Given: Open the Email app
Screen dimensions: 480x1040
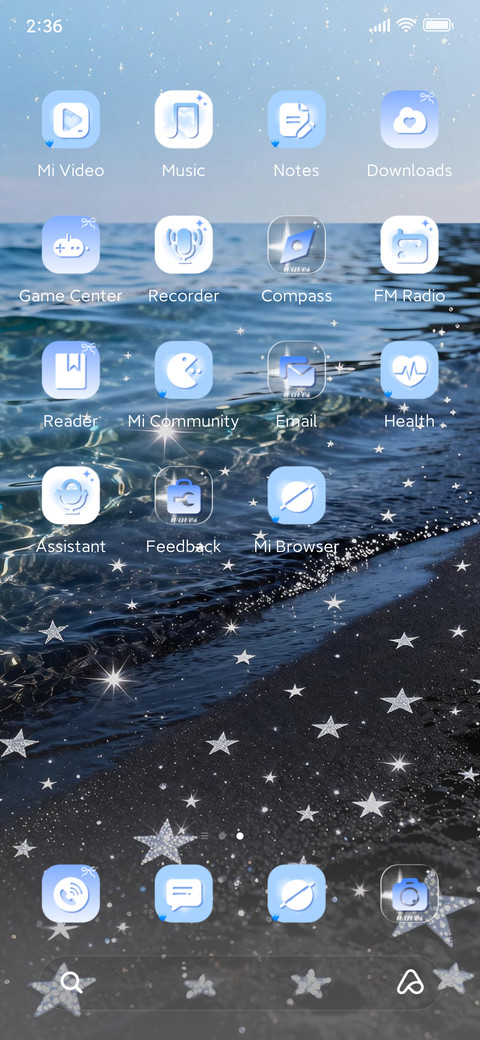Looking at the screenshot, I should 296,370.
